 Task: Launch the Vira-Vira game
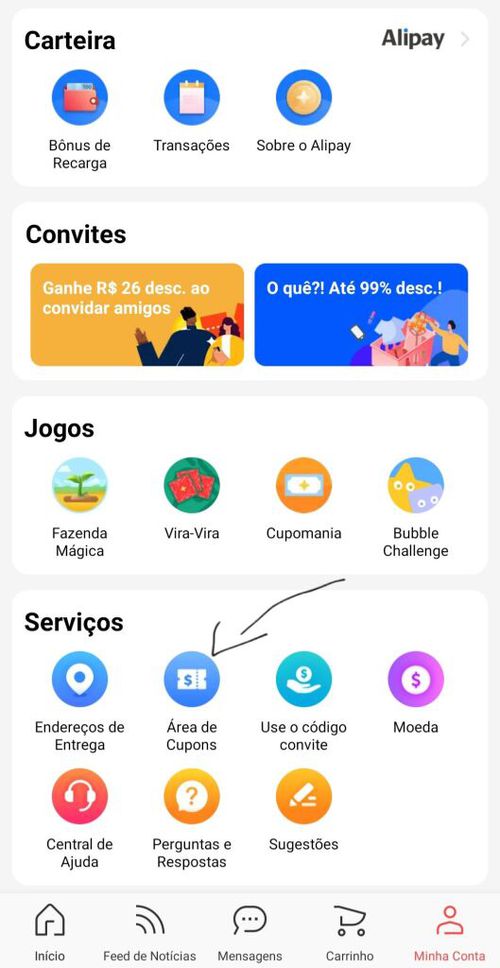click(191, 499)
